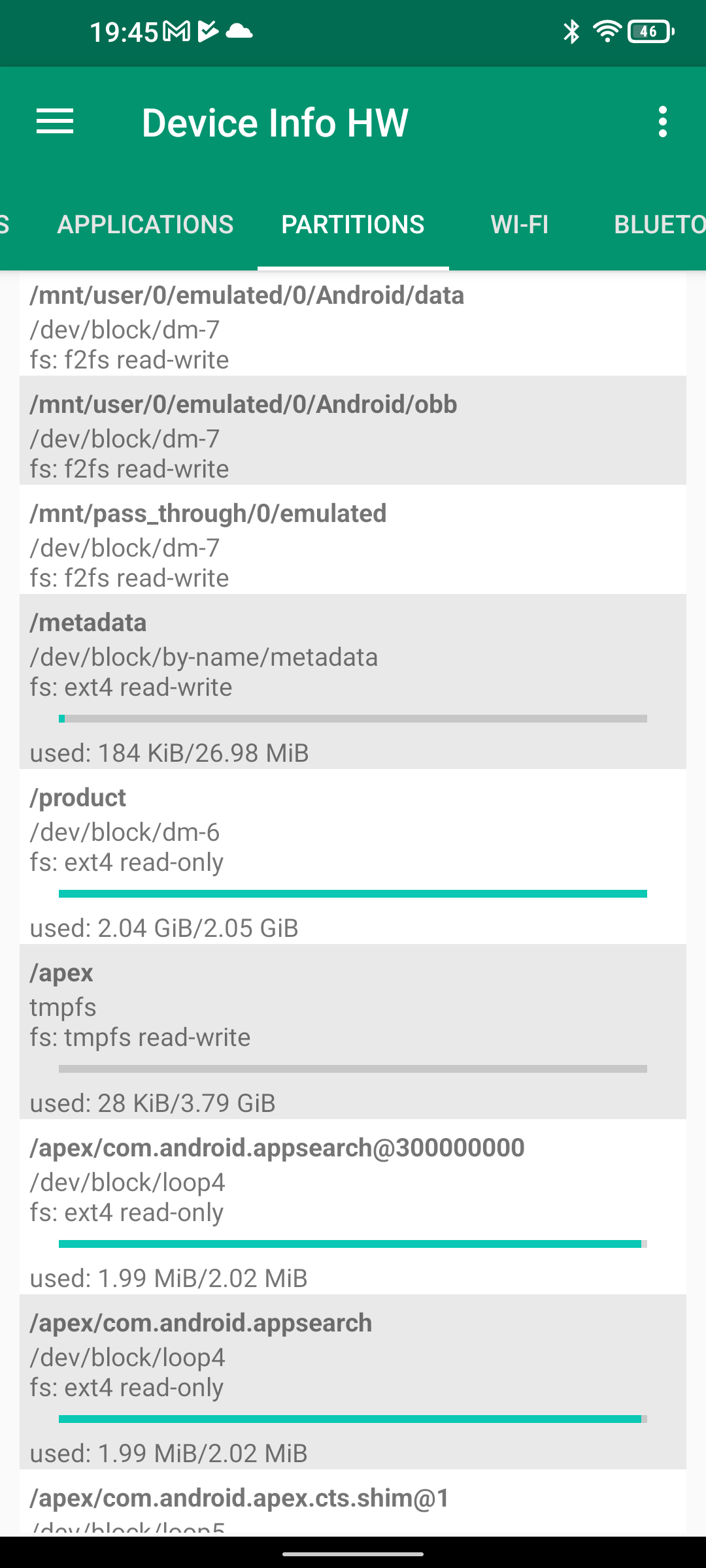Open the three-dot overflow menu
This screenshot has height=1568, width=706.
point(662,122)
